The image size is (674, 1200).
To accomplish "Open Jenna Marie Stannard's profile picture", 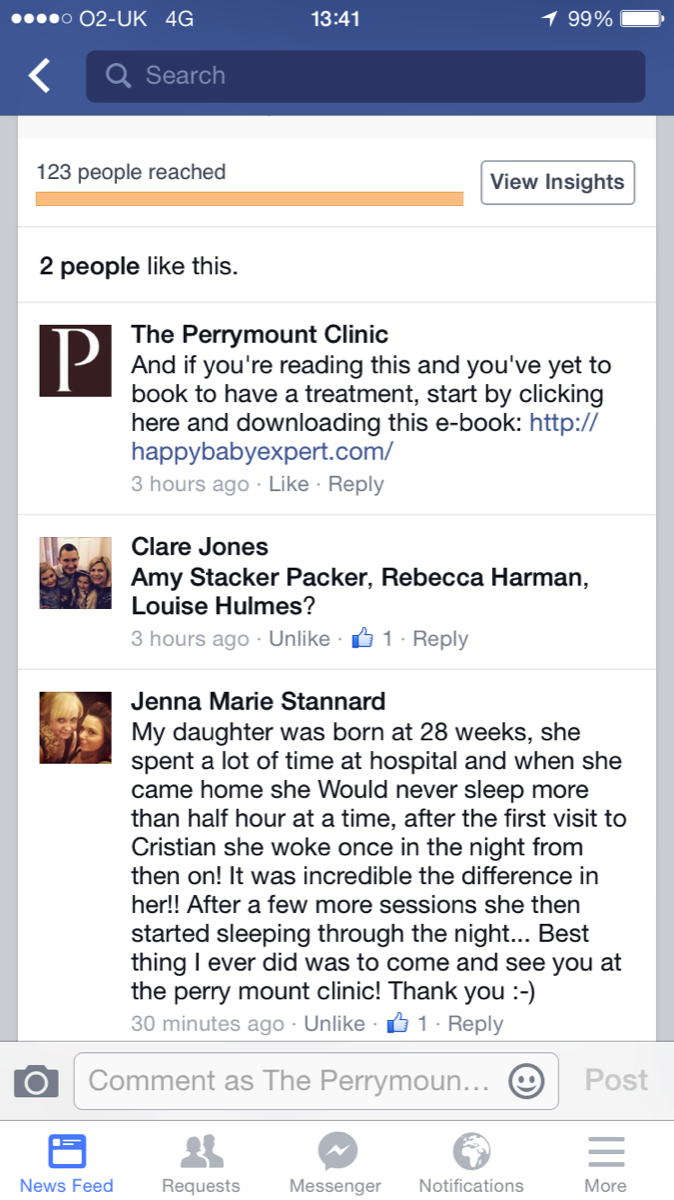I will (x=75, y=728).
